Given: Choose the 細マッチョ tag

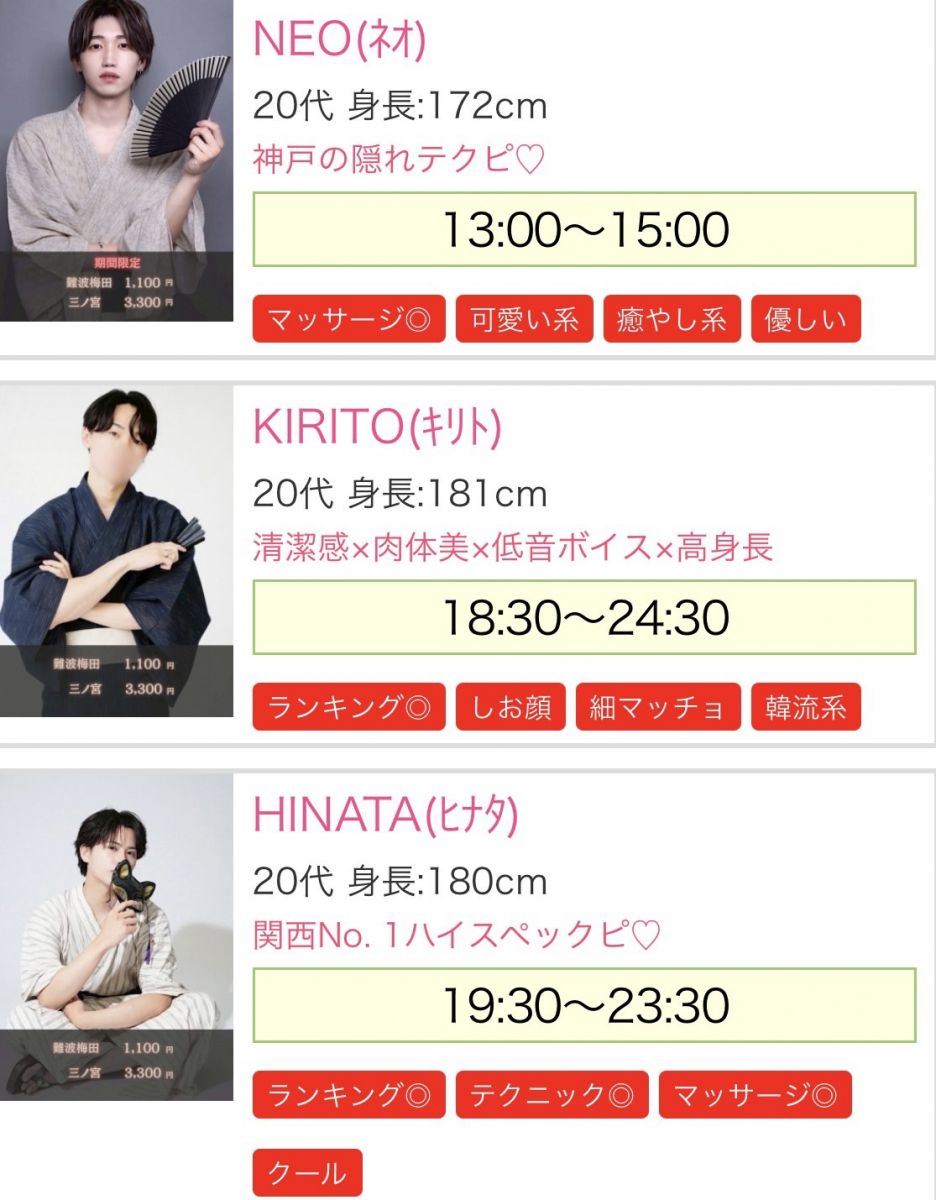Looking at the screenshot, I should pyautogui.click(x=657, y=708).
